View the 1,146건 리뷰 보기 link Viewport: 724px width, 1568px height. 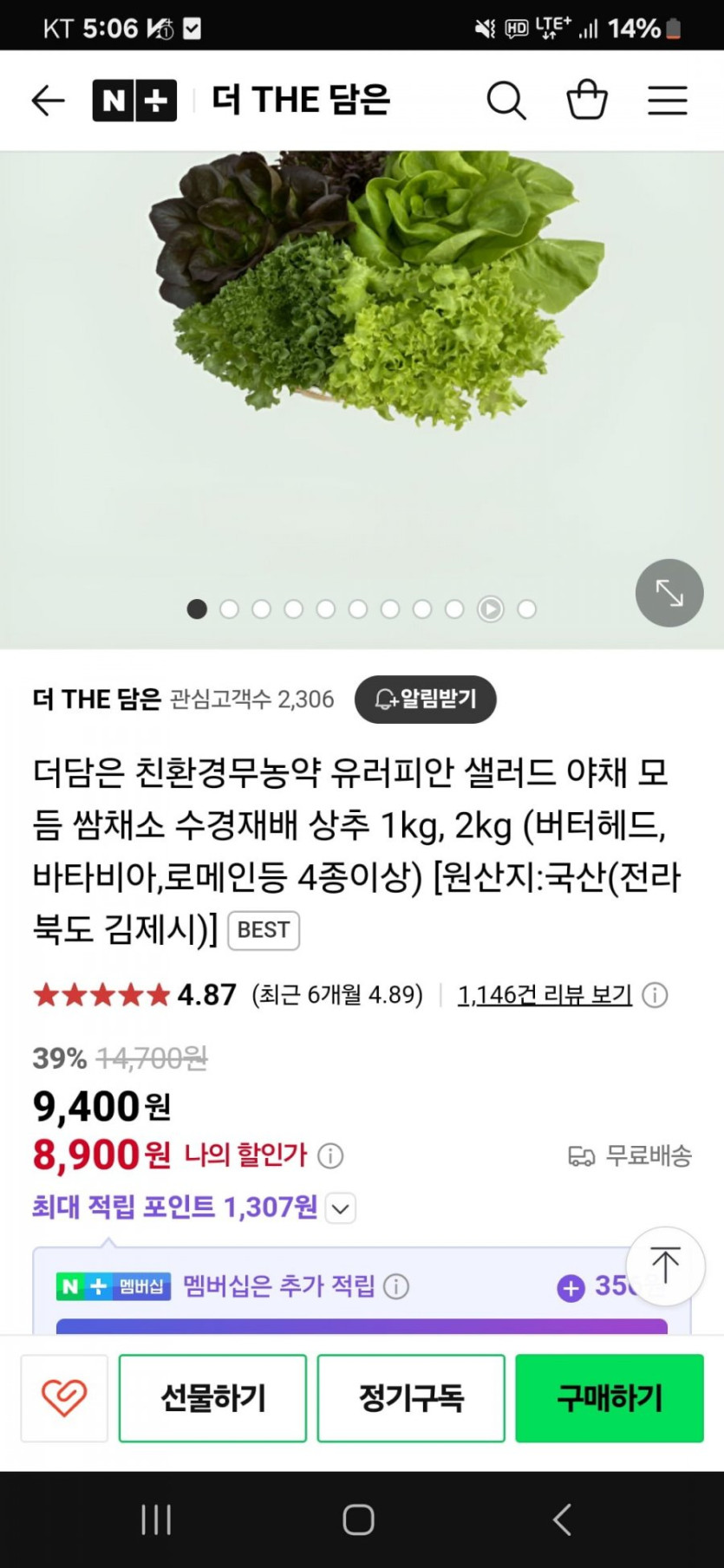pyautogui.click(x=544, y=994)
